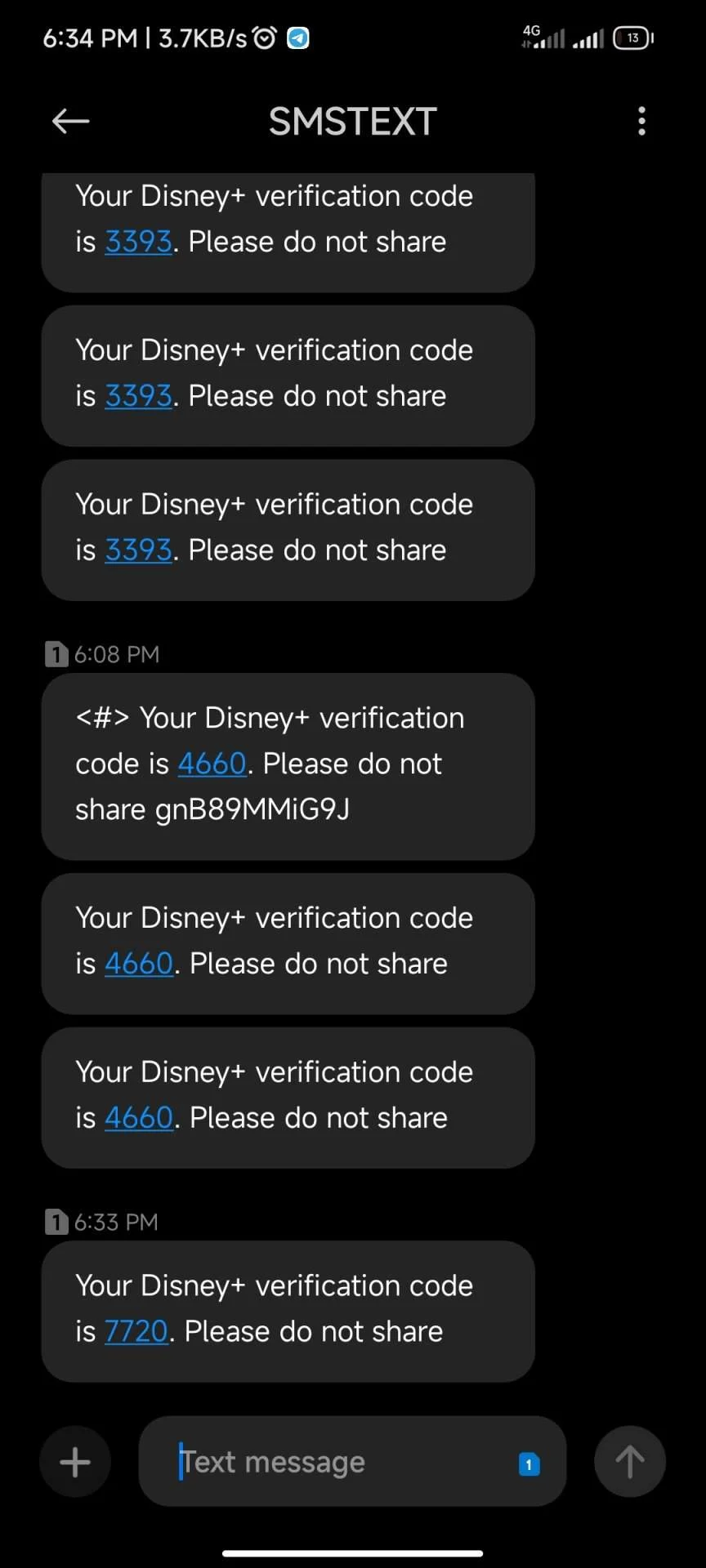Tap code 4660 in the gnB89MMiG9J message
This screenshot has height=1568, width=706.
pos(212,764)
